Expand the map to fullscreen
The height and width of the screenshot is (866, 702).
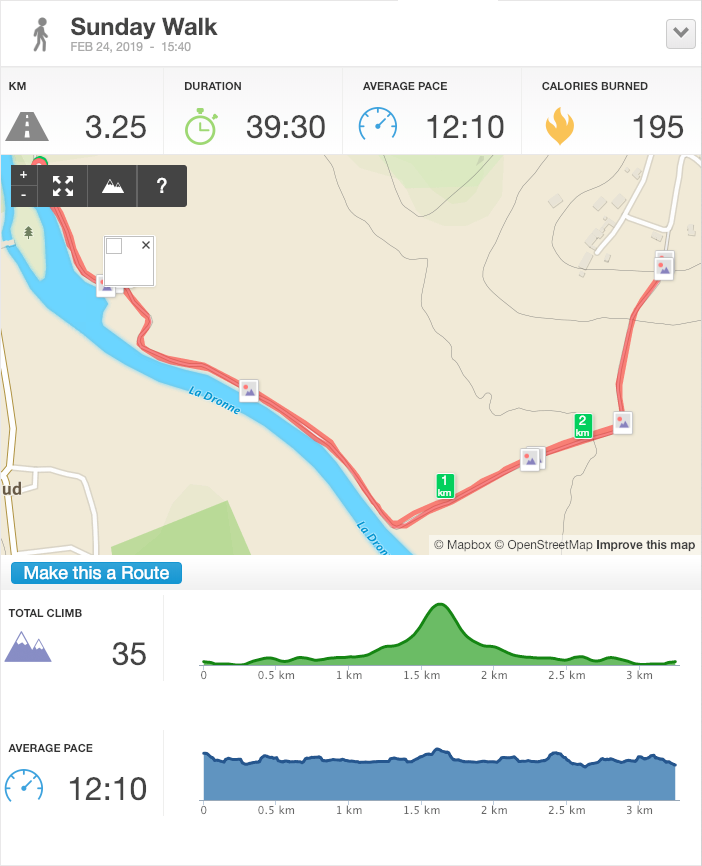point(63,186)
